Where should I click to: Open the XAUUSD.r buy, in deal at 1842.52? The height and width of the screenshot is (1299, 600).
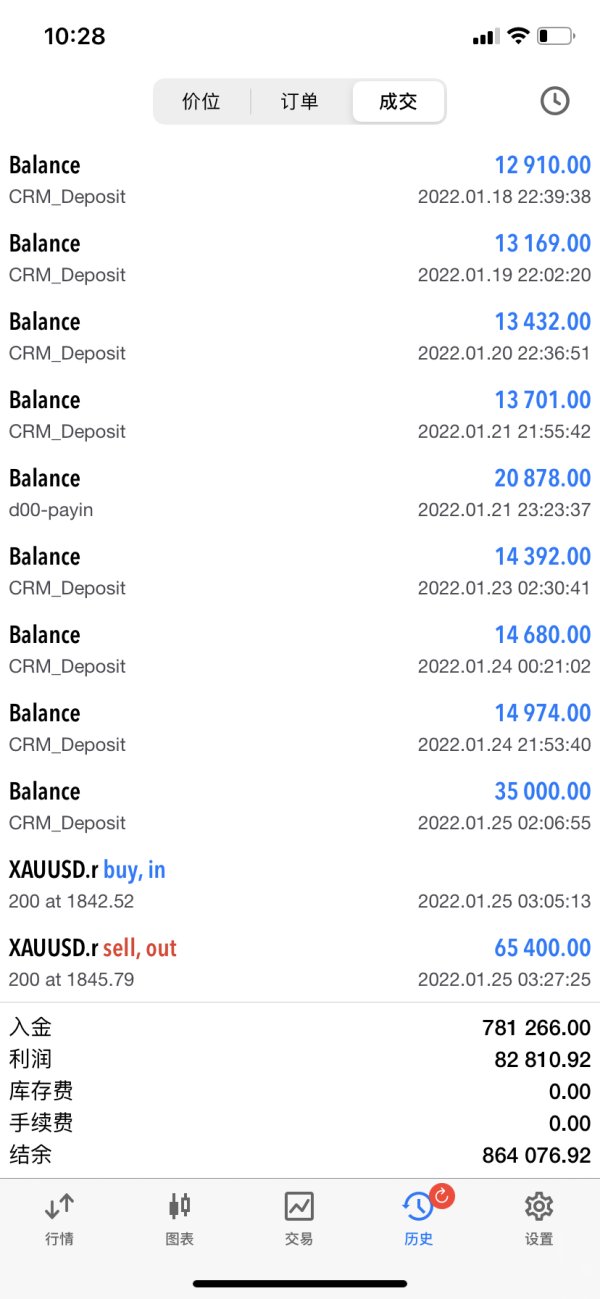(x=300, y=884)
